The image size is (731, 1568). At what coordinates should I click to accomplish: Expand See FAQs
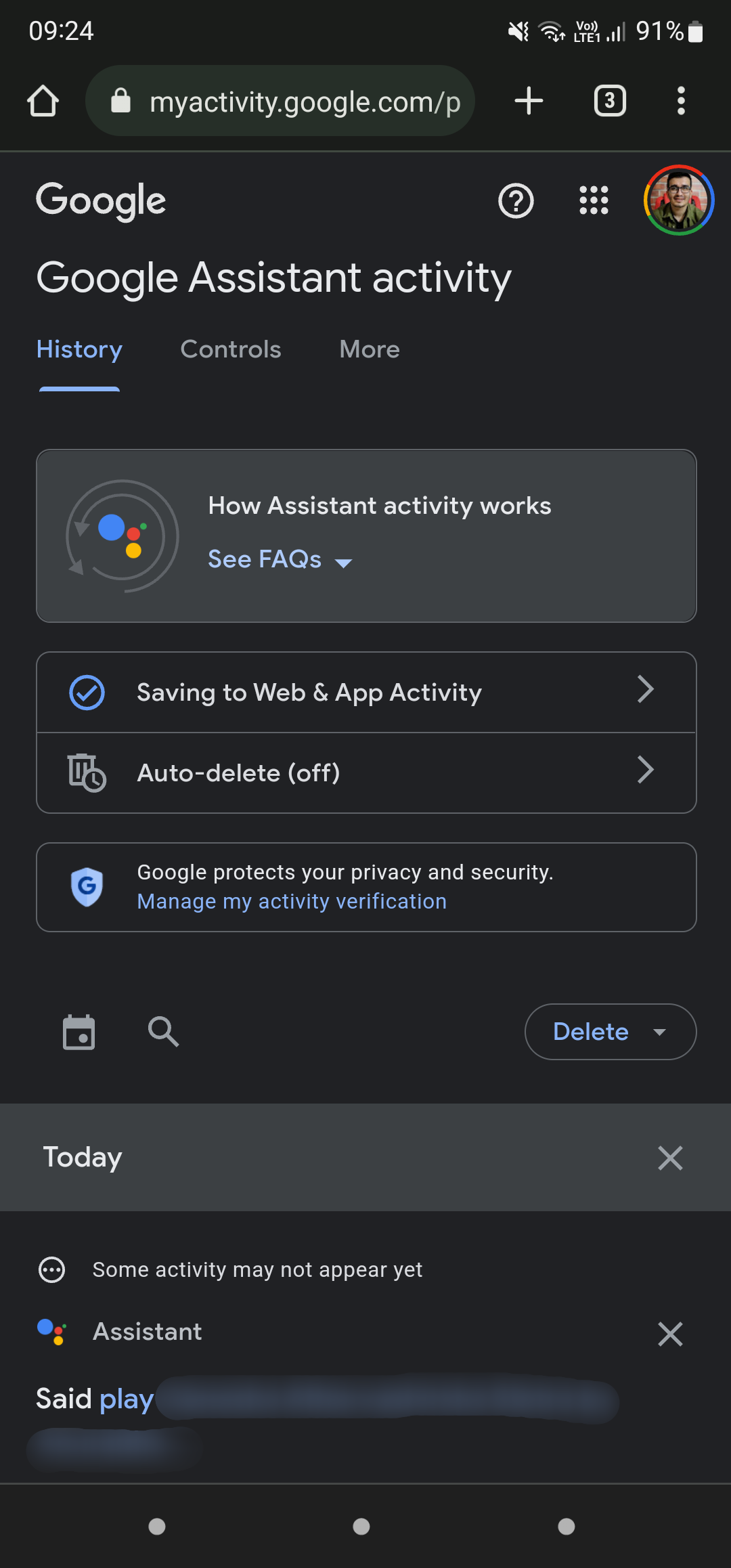[x=280, y=559]
